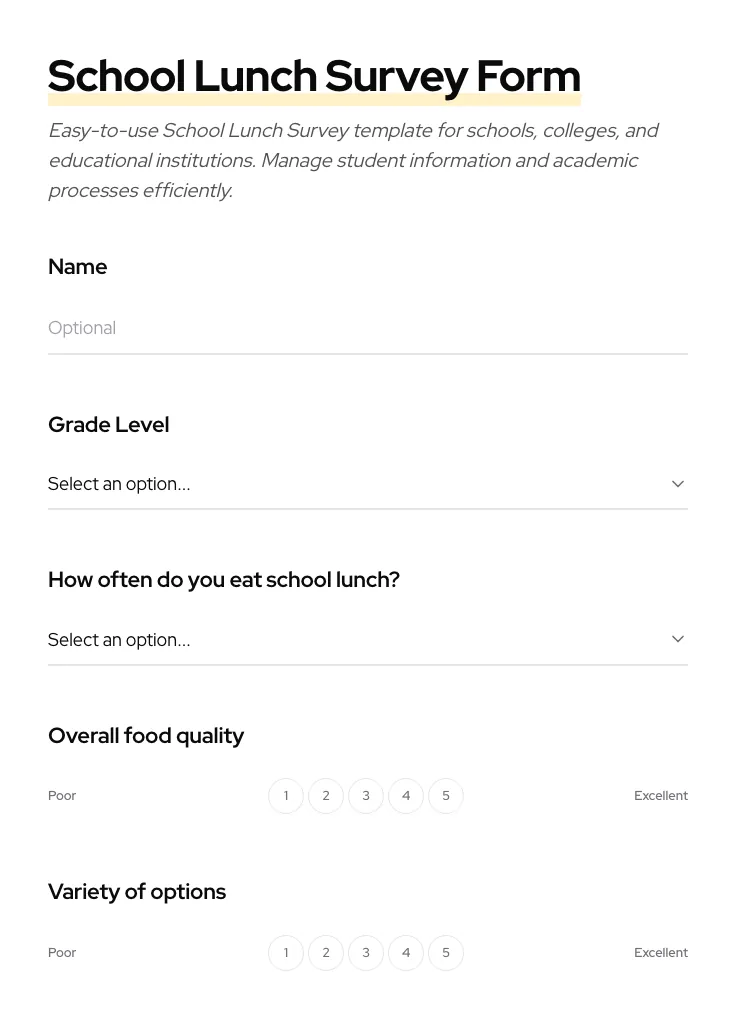The image size is (736, 1024).
Task: Click the Select an option placeholder for Grade Level
Action: point(119,484)
